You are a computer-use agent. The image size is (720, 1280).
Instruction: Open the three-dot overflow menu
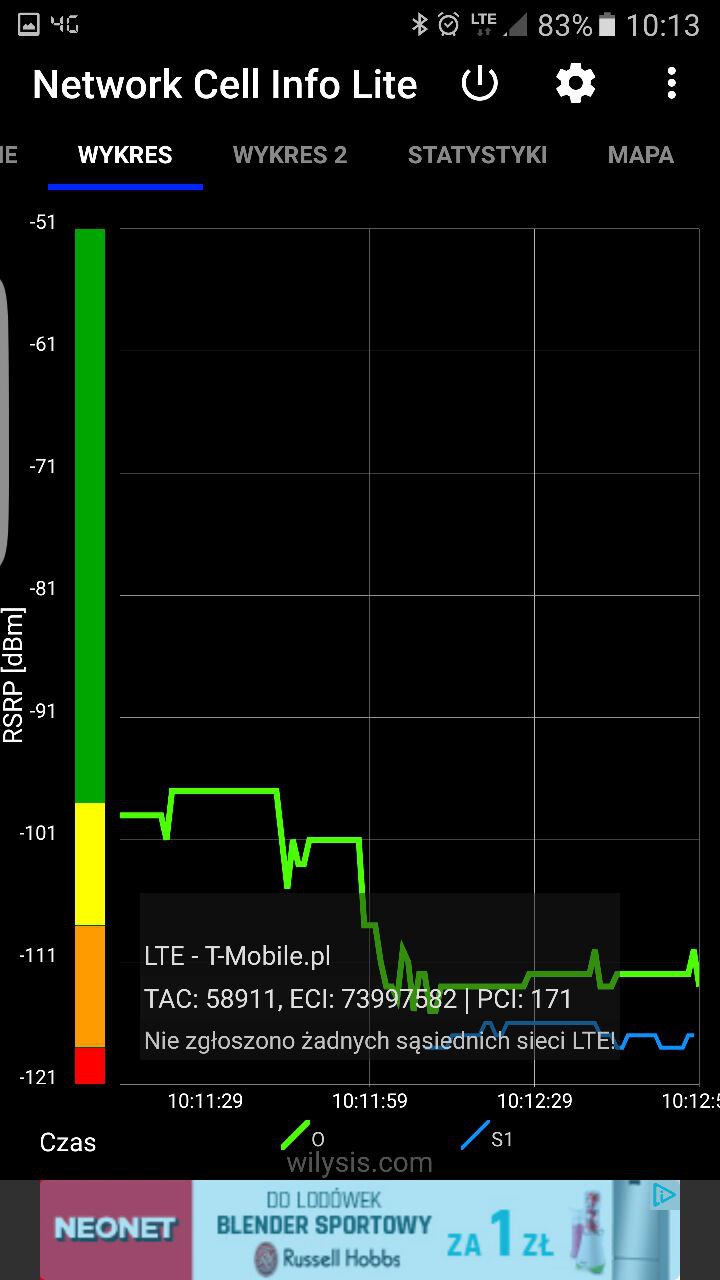click(x=672, y=84)
